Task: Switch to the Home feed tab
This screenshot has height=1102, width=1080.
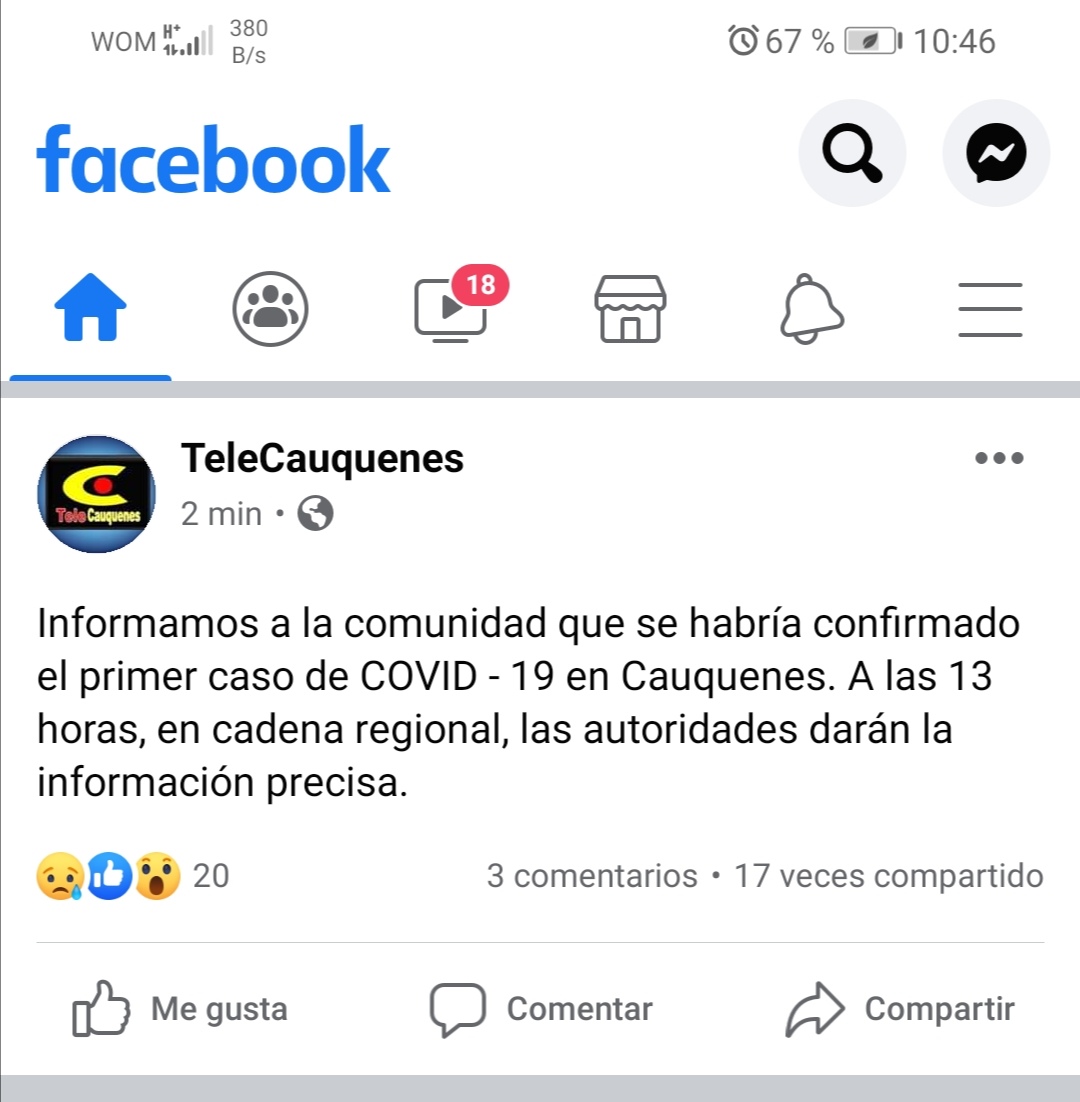Action: pyautogui.click(x=90, y=309)
